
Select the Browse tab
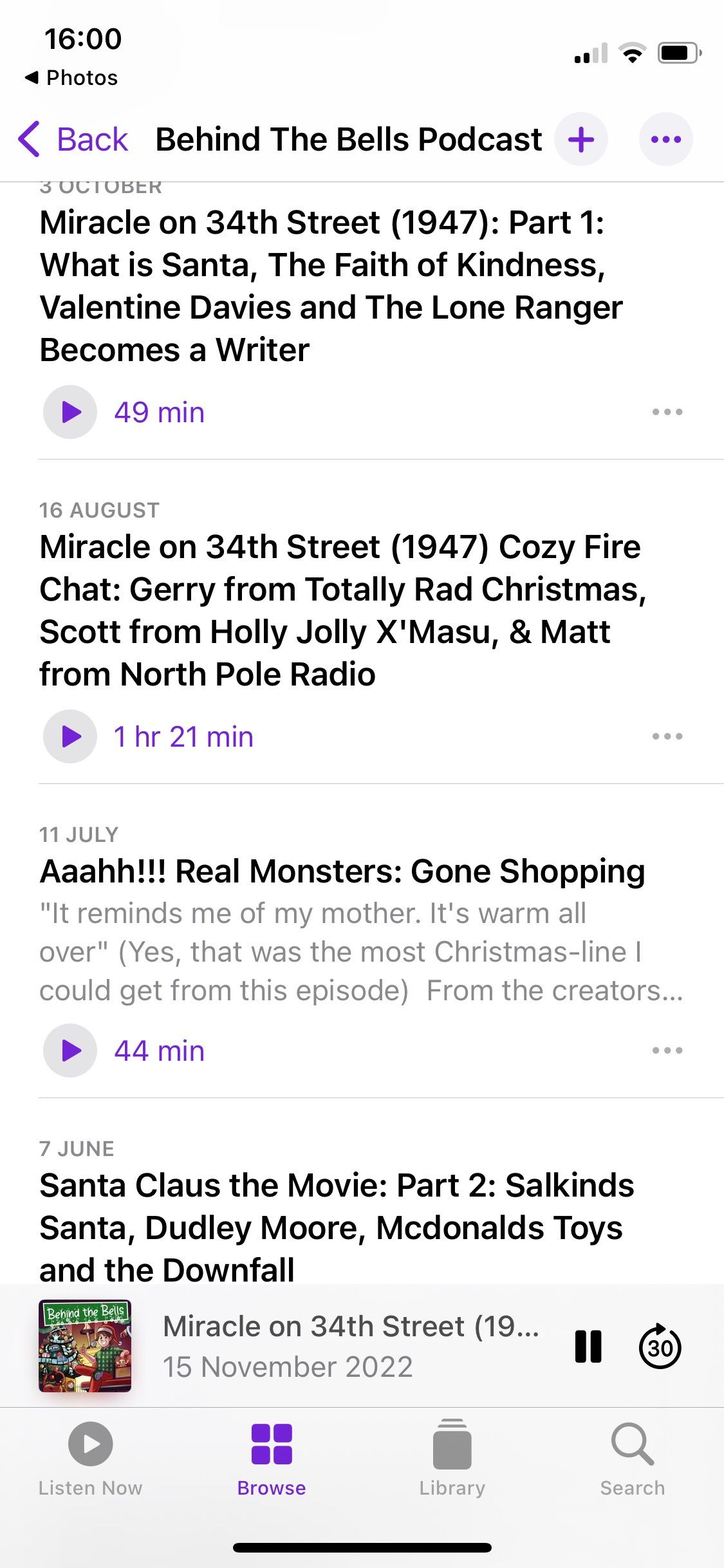click(x=272, y=1460)
